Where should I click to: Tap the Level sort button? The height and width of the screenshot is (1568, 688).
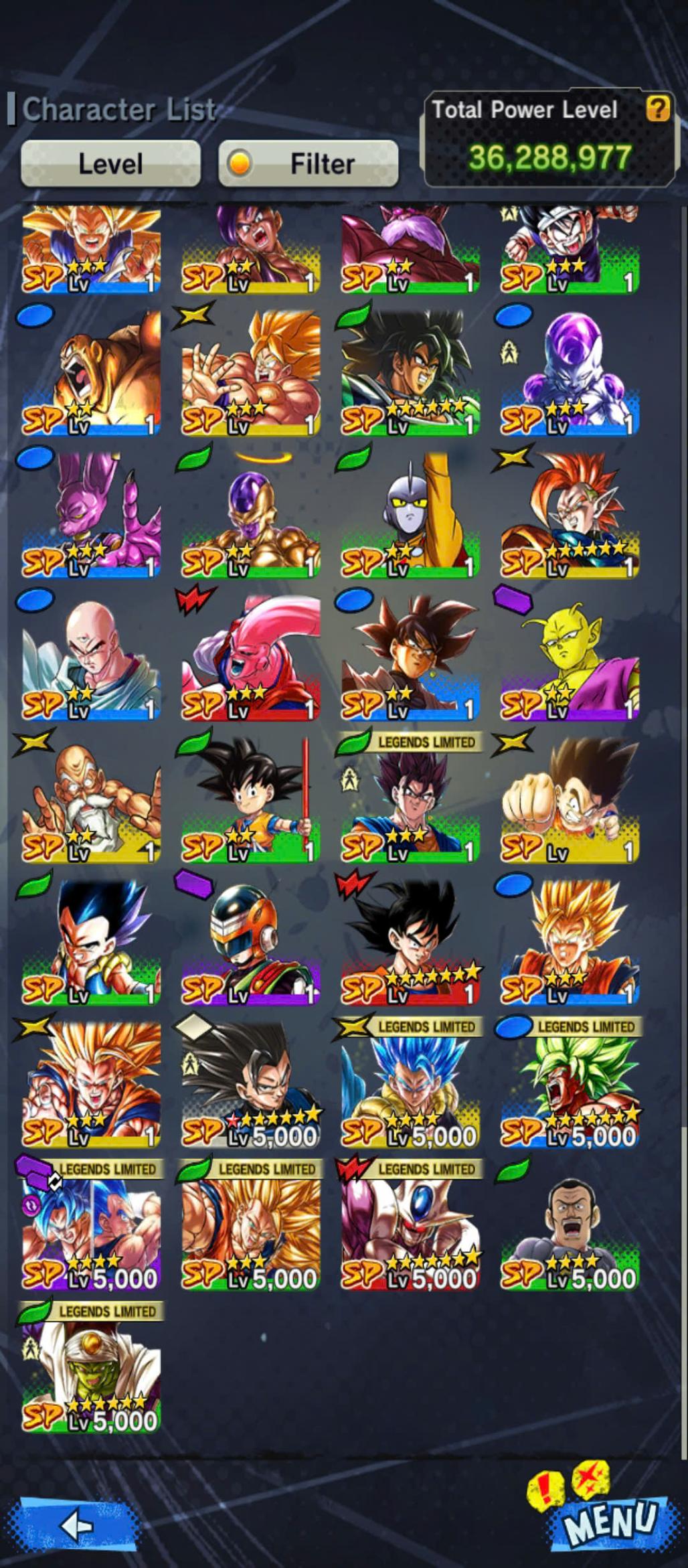tap(110, 163)
